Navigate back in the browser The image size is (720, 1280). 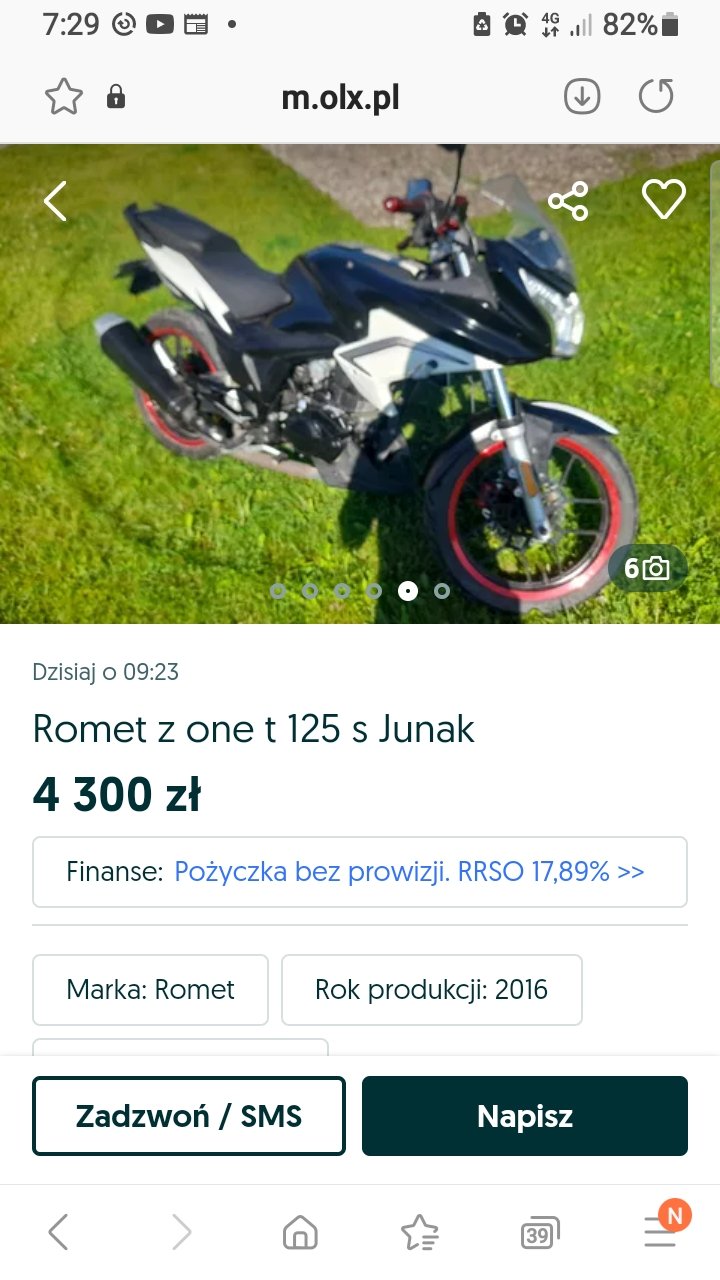59,1232
